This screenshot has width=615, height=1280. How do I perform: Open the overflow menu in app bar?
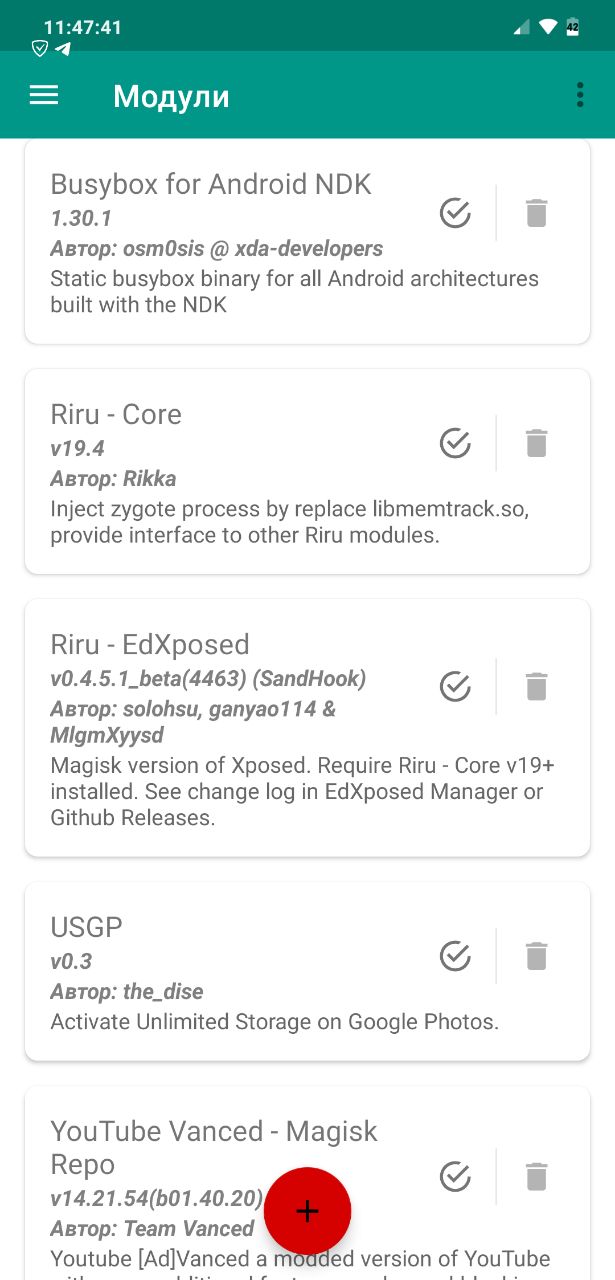pyautogui.click(x=580, y=95)
